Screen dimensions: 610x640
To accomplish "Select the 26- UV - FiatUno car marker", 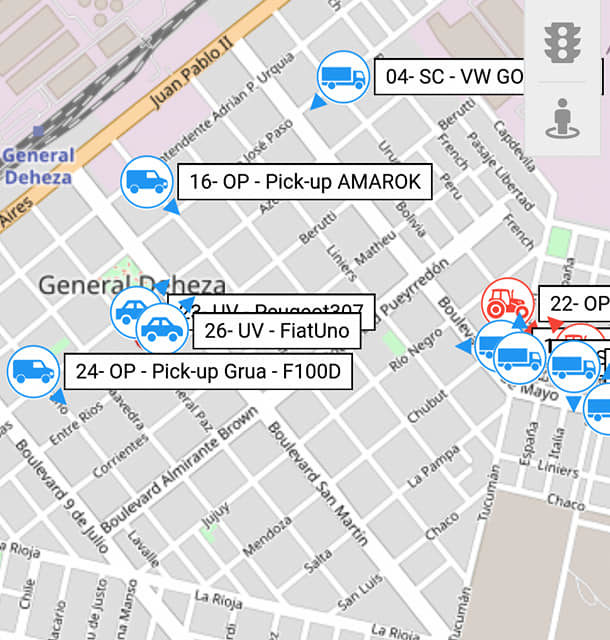I will pos(161,329).
